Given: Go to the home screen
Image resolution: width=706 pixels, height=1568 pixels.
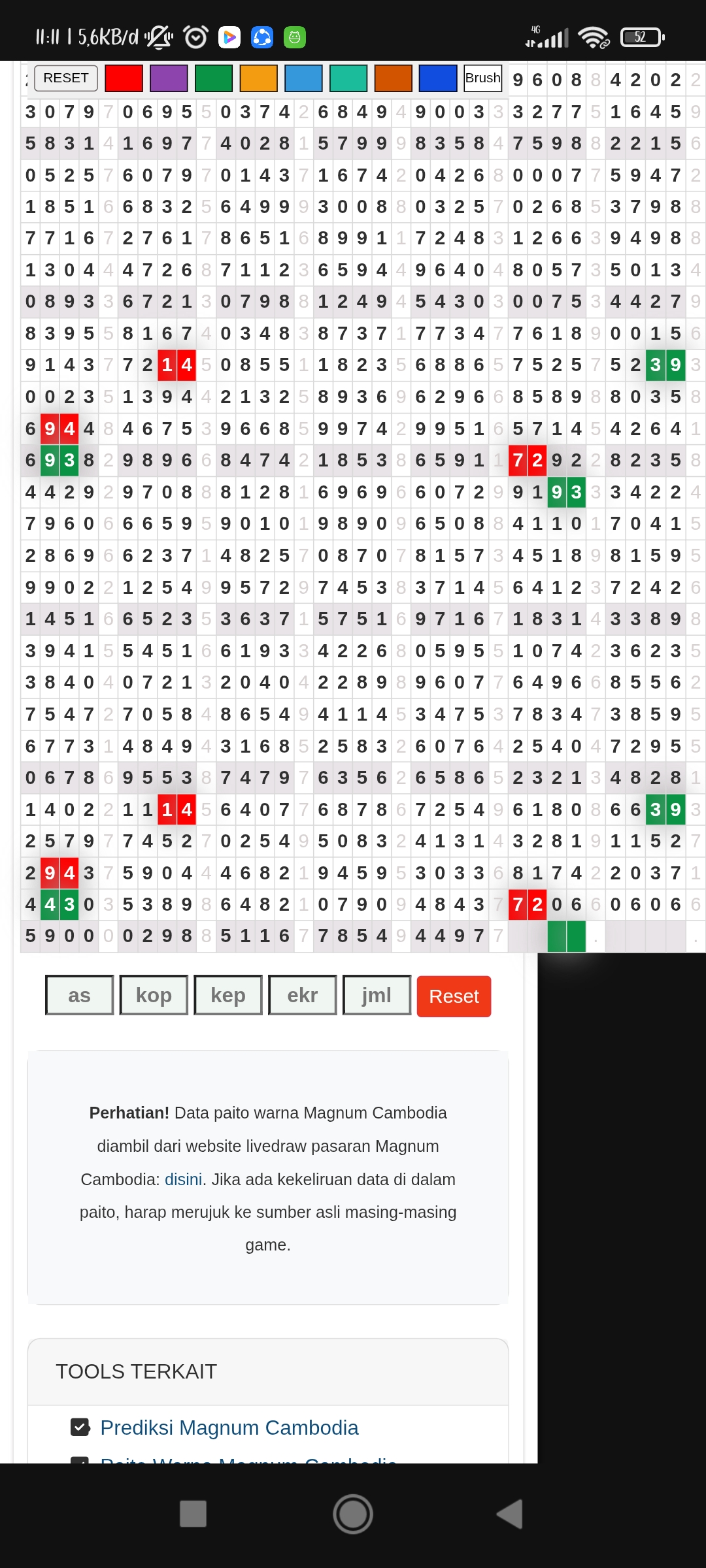Looking at the screenshot, I should 353,1513.
